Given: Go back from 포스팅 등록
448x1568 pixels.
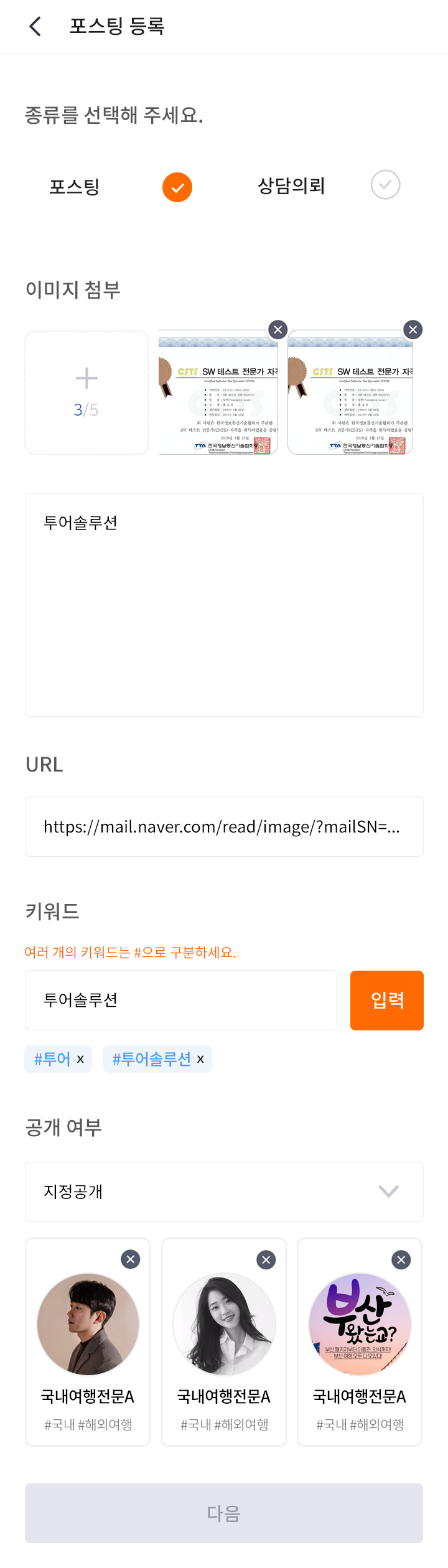Looking at the screenshot, I should [x=35, y=27].
